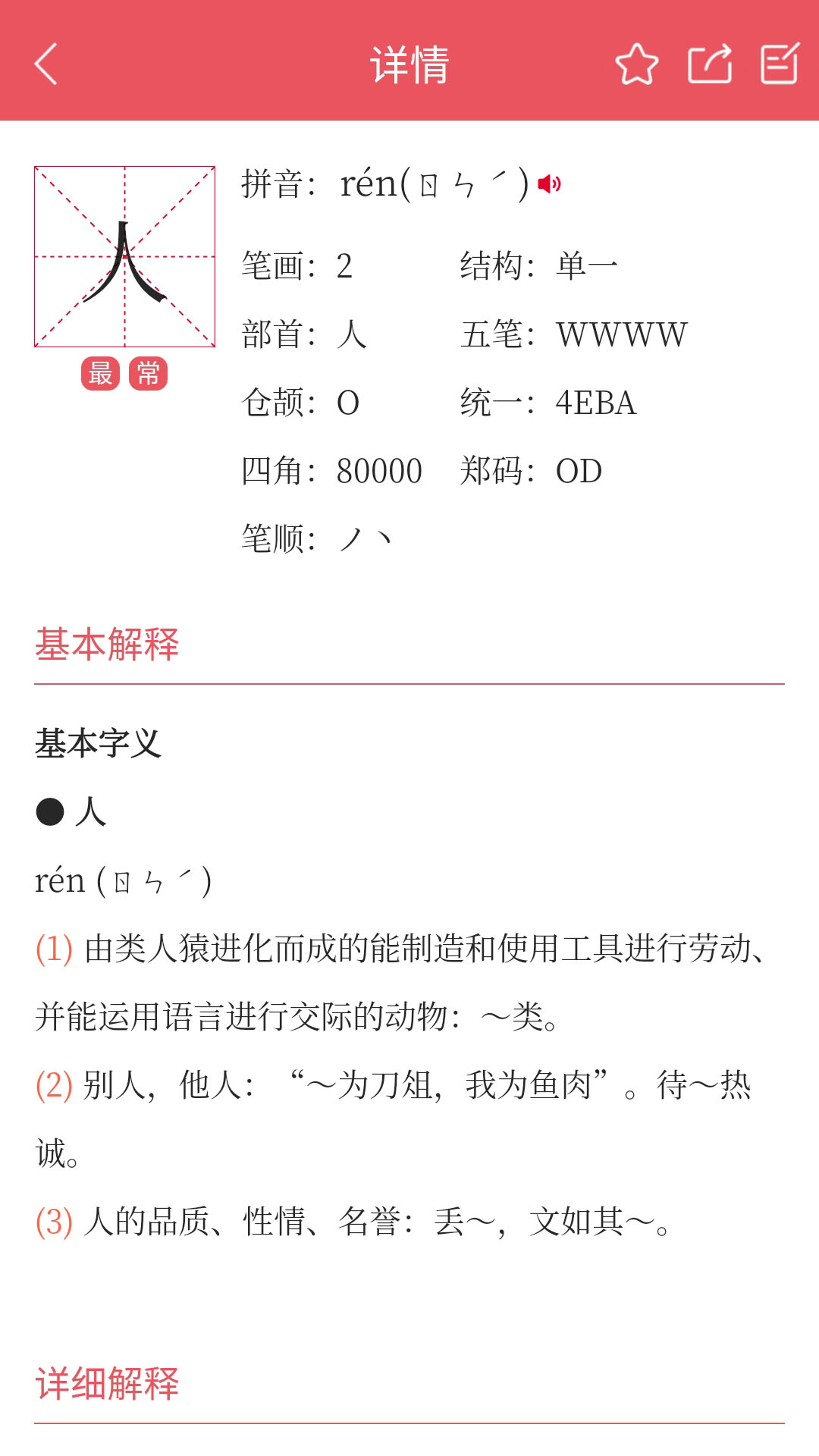Share this character's details
819x1456 pixels.
[710, 64]
